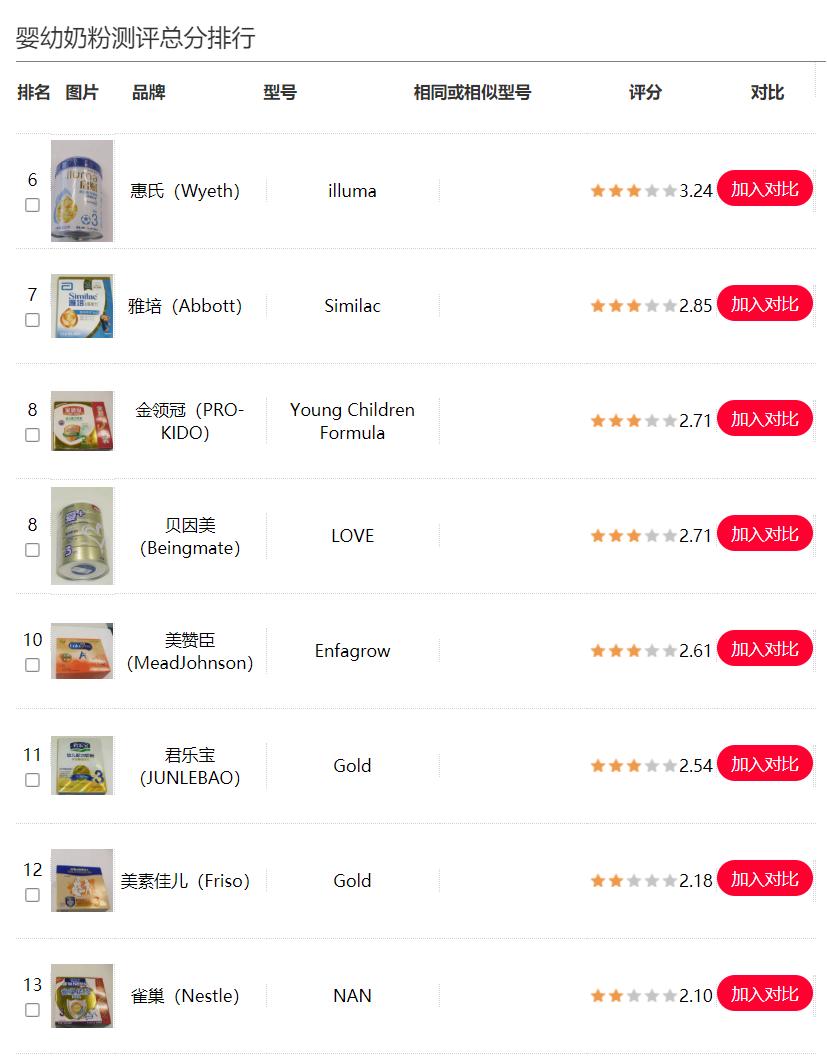827x1060 pixels.
Task: Open the 惠氏（Wyeth）brand entry
Action: 184,190
